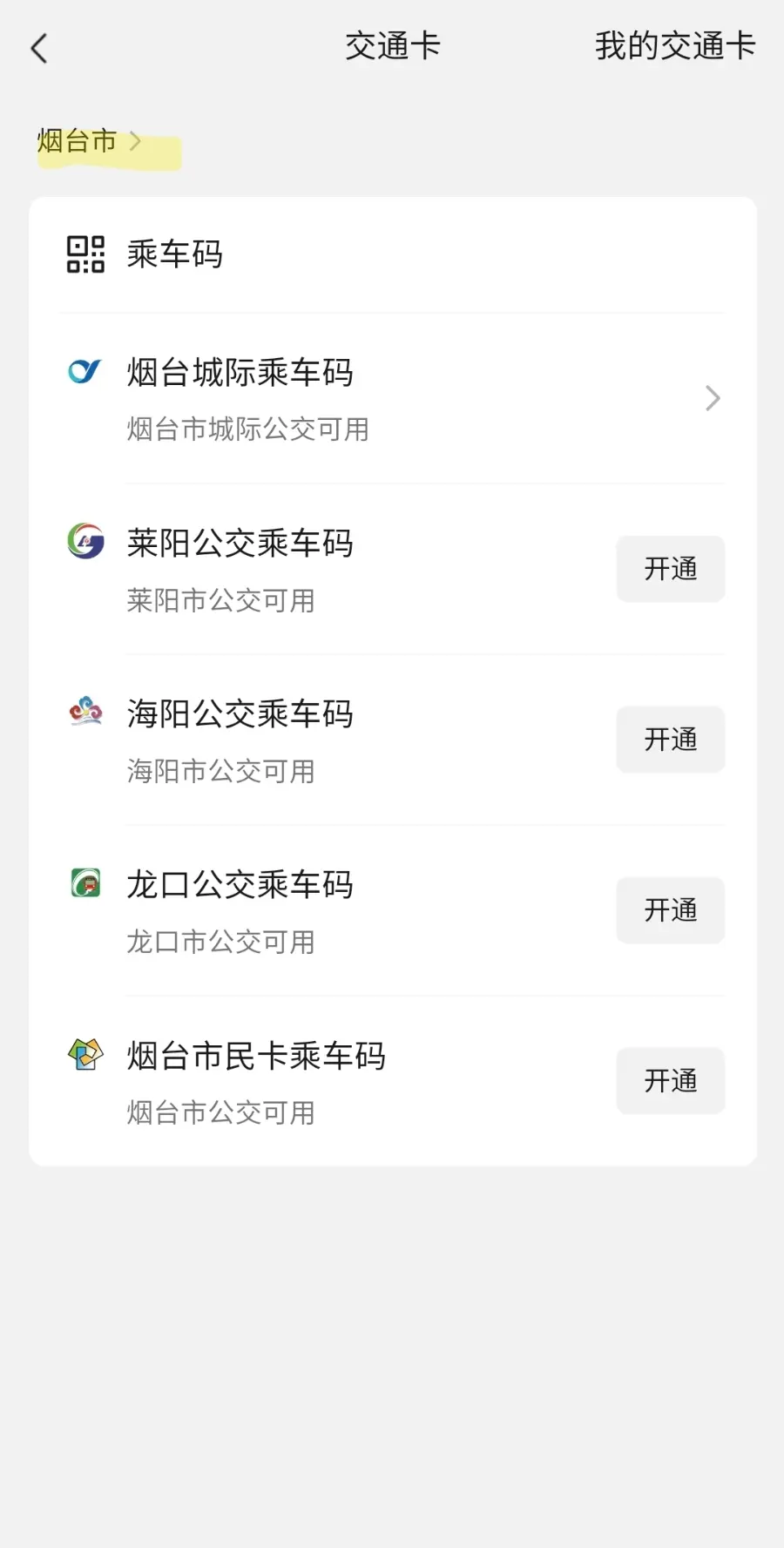The width and height of the screenshot is (784, 1548).
Task: Open 烟台城际乘车码 row
Action: click(393, 398)
